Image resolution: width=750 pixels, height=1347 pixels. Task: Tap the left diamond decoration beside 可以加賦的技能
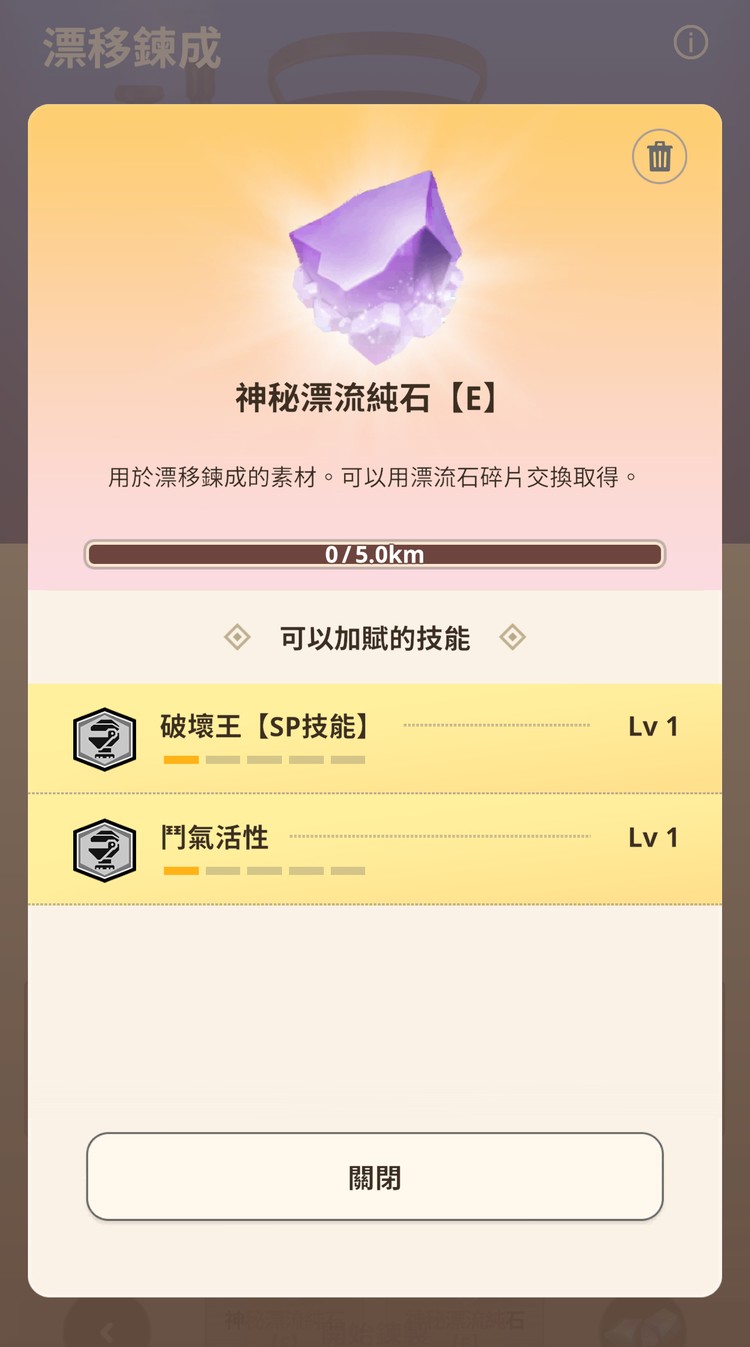[237, 636]
